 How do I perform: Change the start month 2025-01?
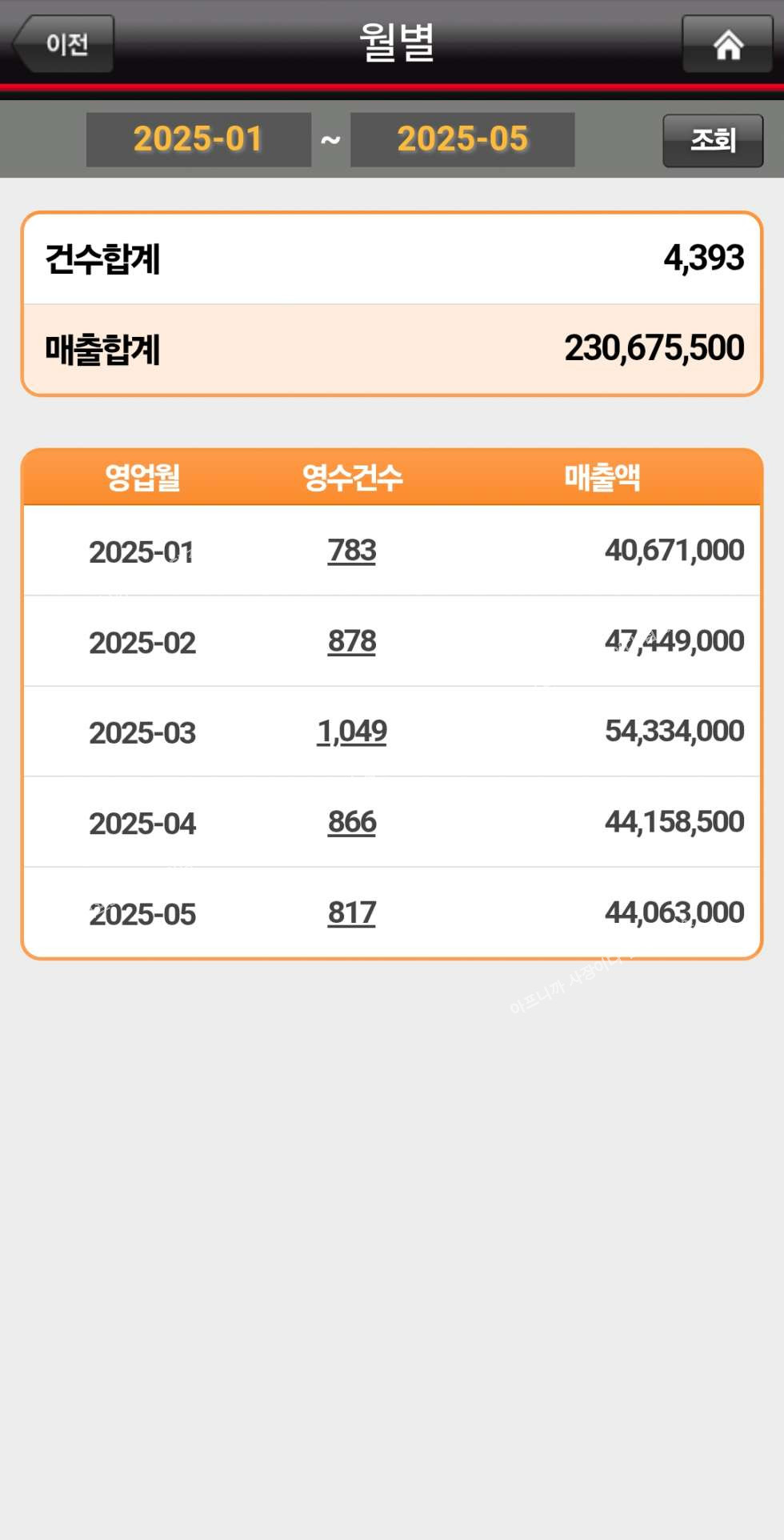[x=198, y=139]
